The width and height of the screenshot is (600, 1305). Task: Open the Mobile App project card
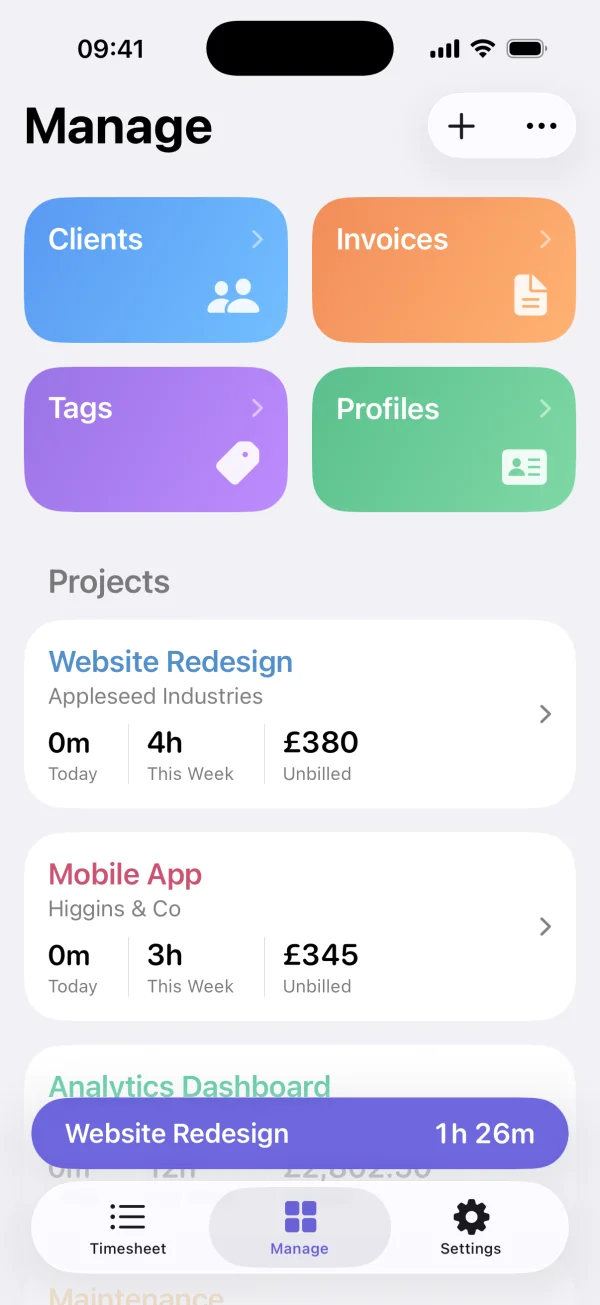(300, 926)
